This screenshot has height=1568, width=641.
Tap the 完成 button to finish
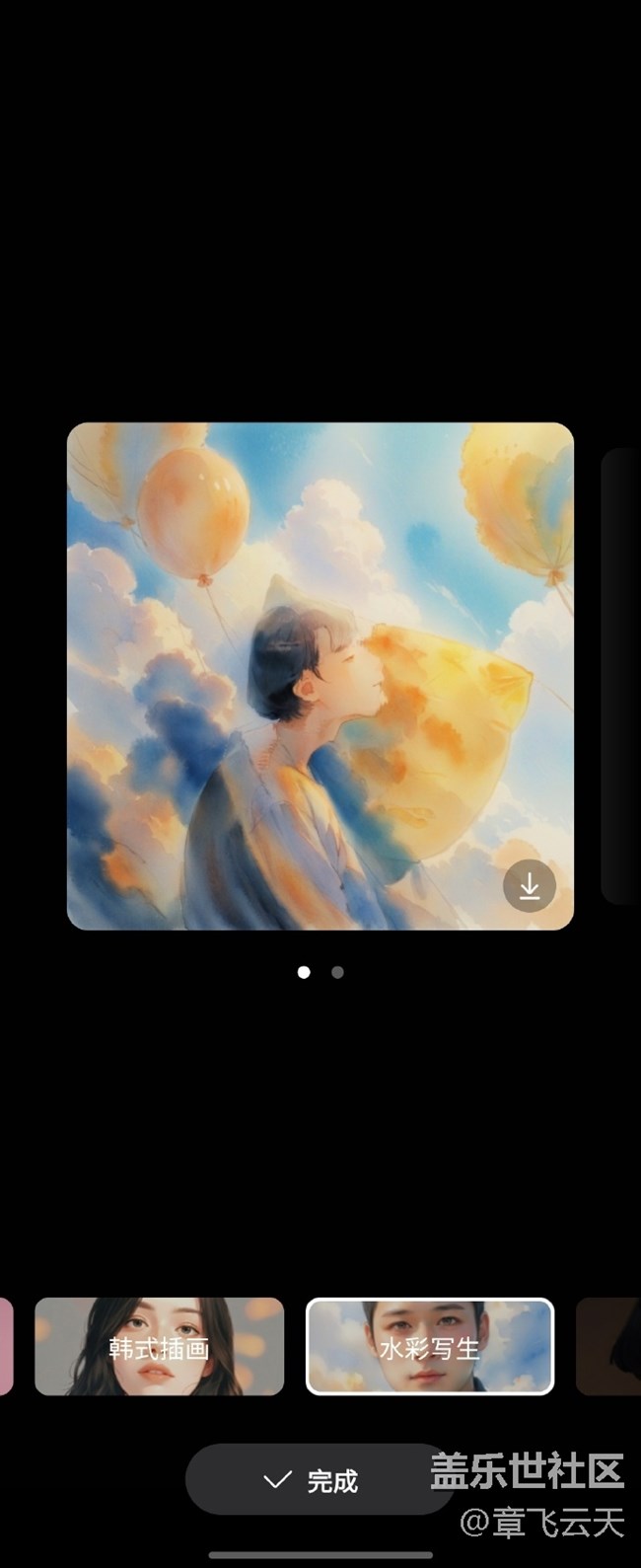319,1479
